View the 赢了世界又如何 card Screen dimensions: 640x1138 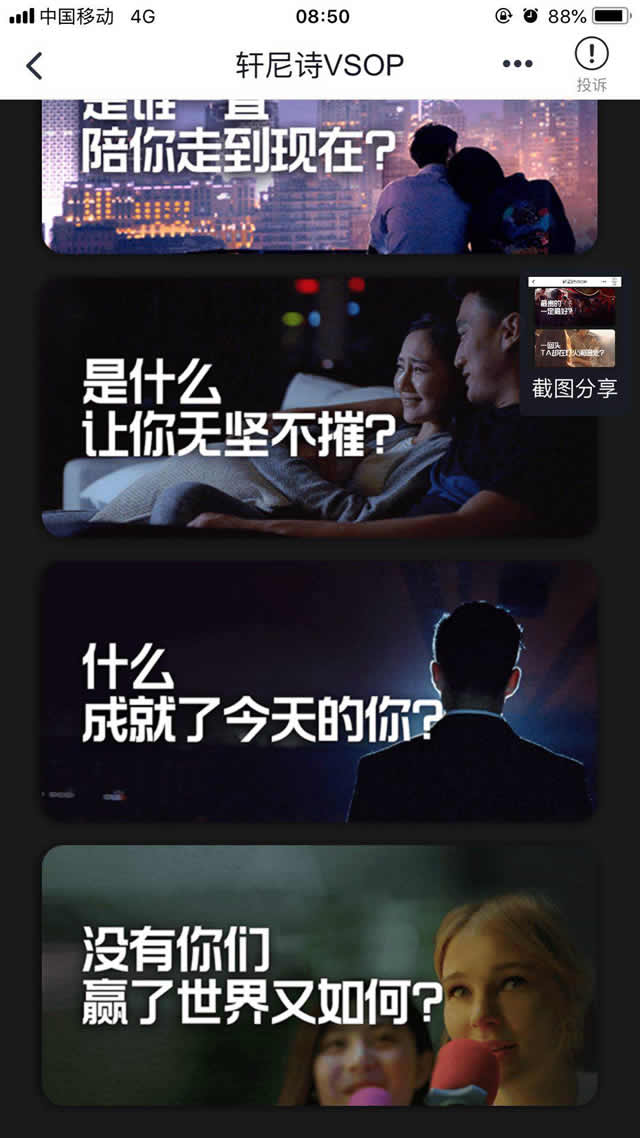pyautogui.click(x=319, y=975)
